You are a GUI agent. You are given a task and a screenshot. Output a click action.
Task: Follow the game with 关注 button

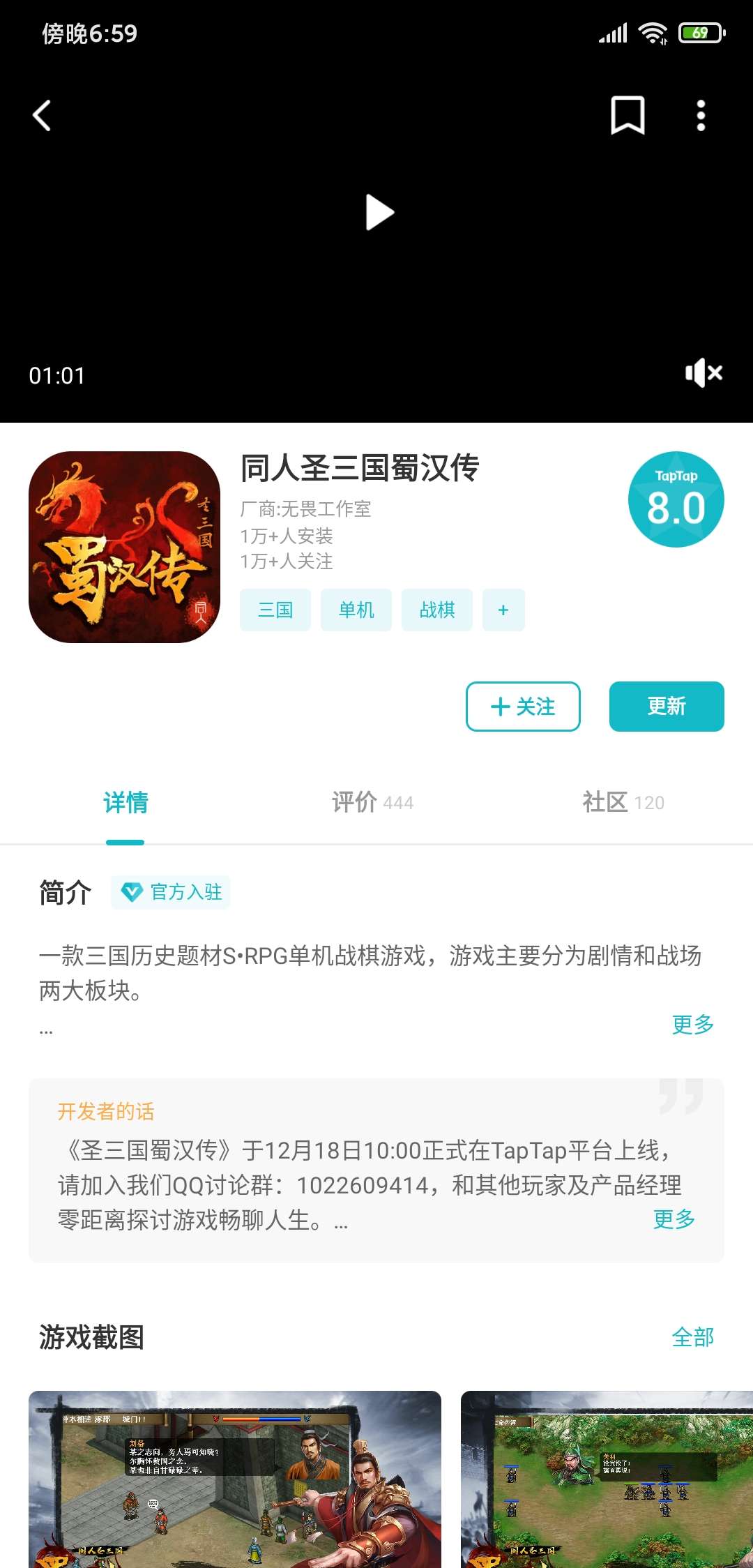pyautogui.click(x=523, y=707)
